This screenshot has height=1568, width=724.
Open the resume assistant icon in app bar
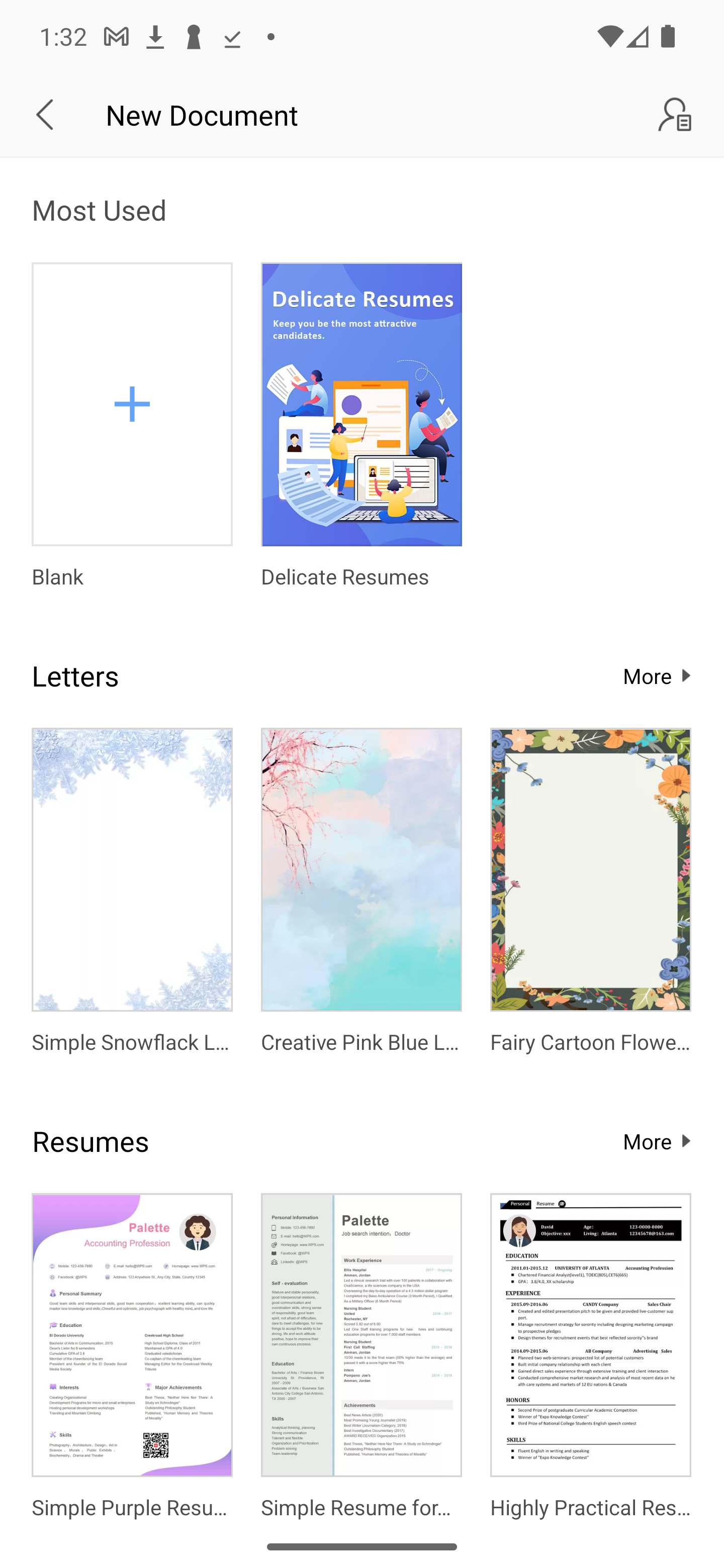click(675, 115)
